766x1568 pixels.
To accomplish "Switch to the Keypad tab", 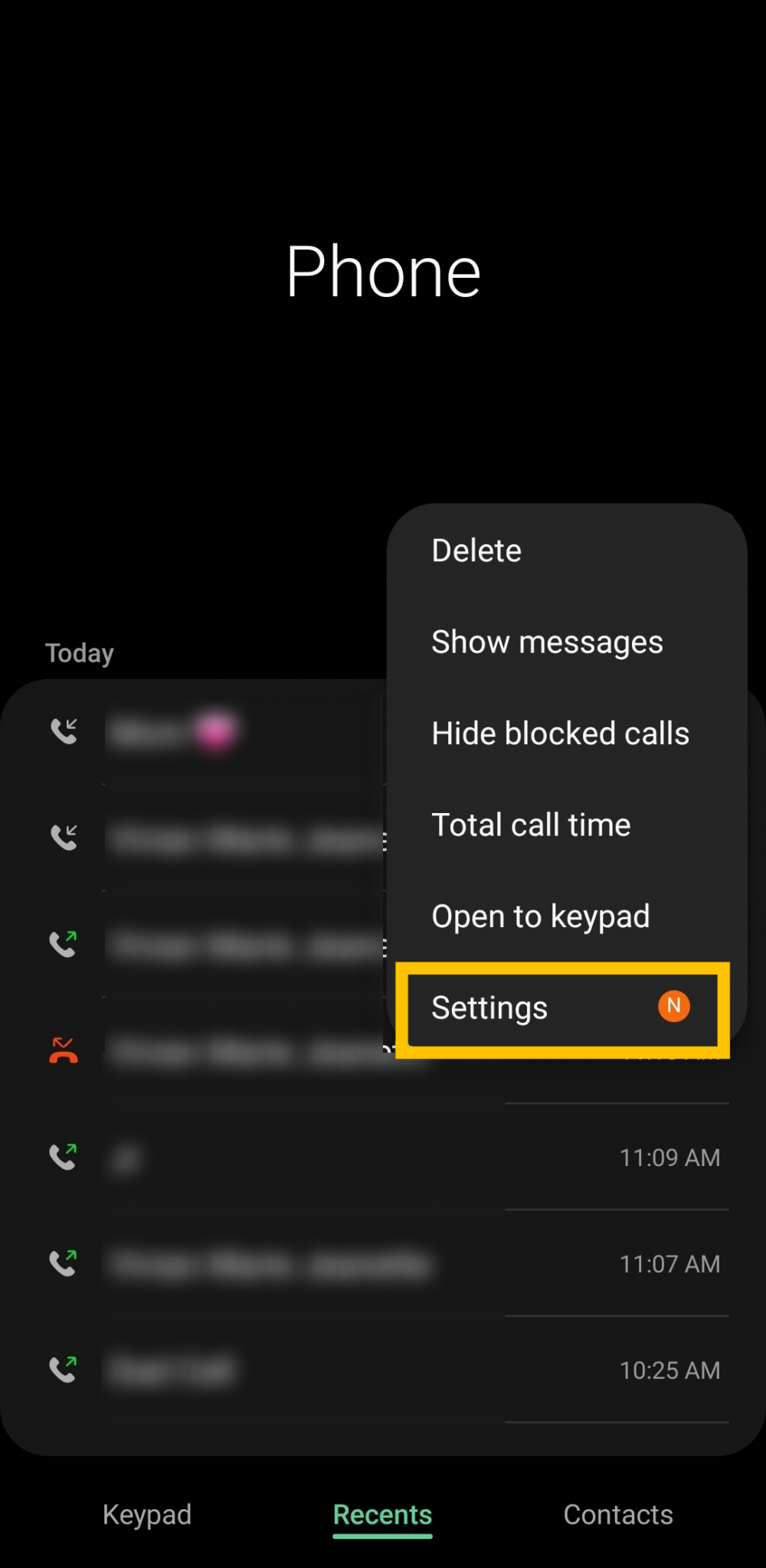I will pyautogui.click(x=147, y=1514).
